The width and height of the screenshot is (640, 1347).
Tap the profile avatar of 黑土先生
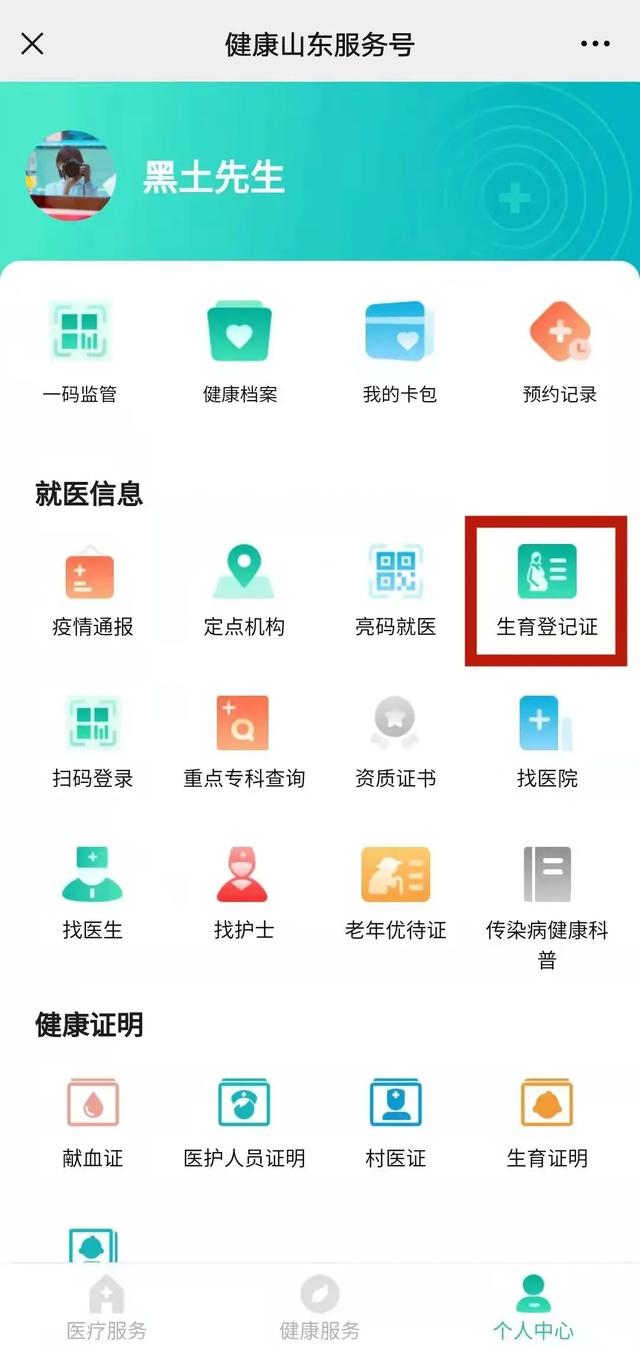pyautogui.click(x=70, y=175)
